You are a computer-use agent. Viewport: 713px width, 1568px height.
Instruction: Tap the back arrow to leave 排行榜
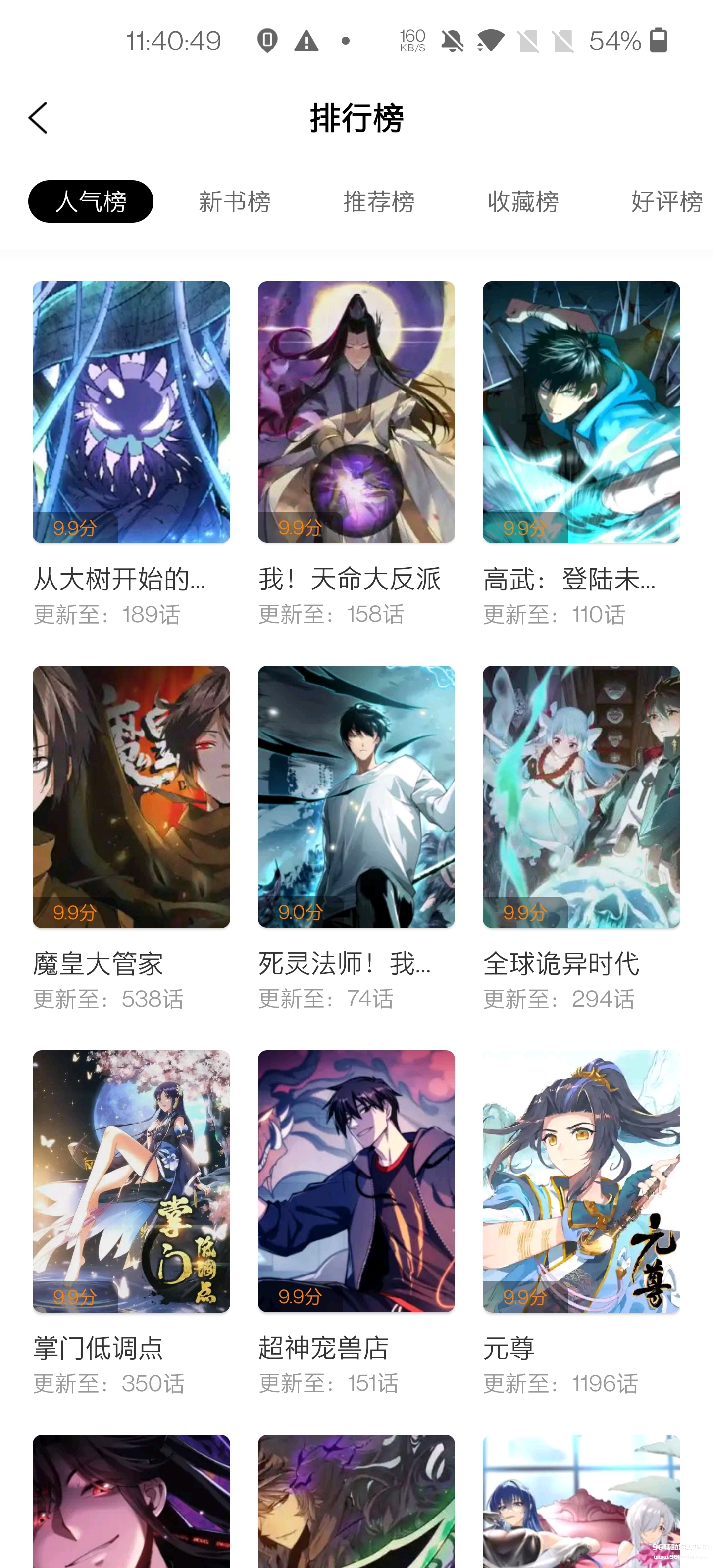tap(38, 117)
